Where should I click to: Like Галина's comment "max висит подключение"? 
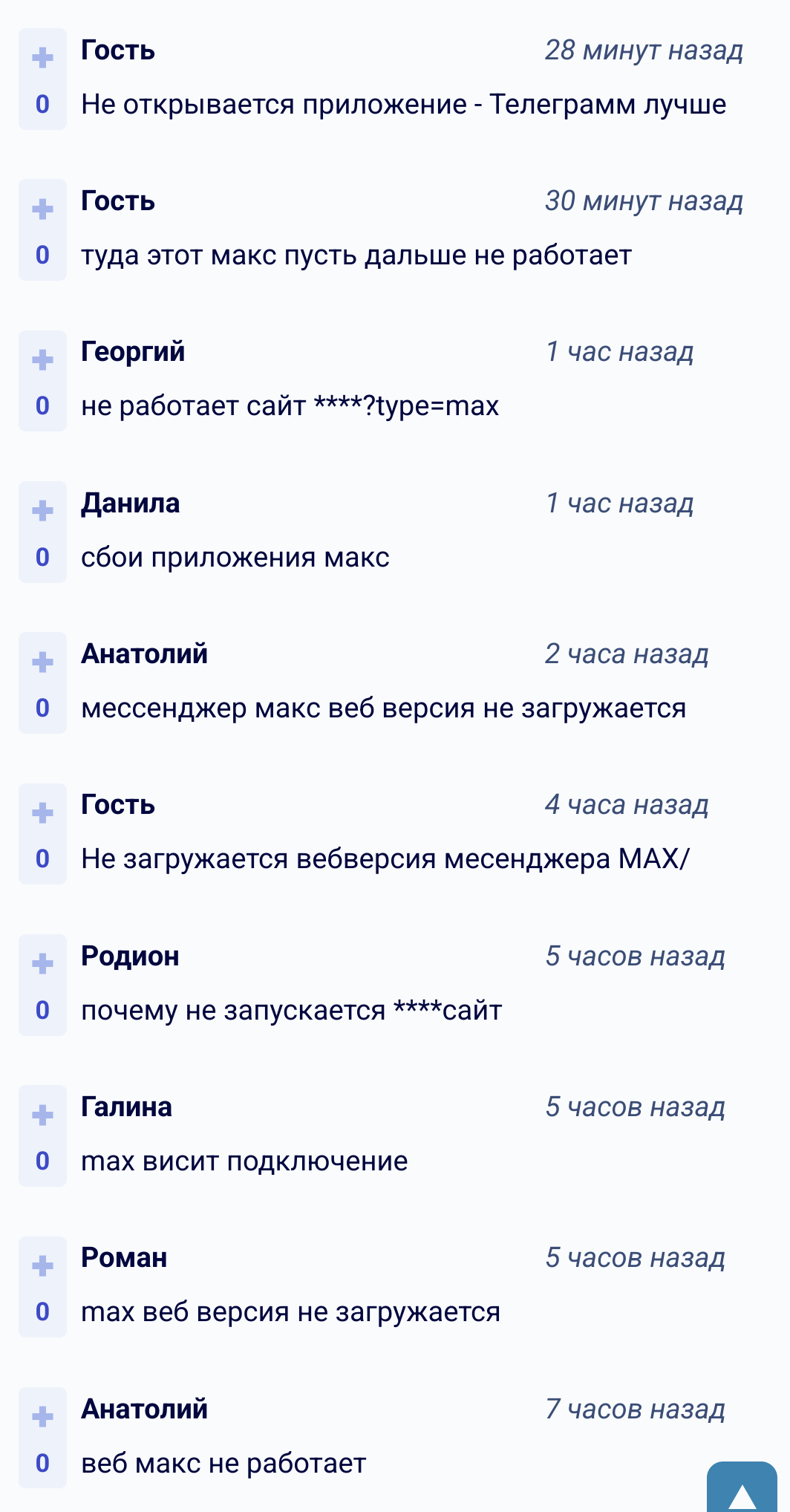(x=42, y=1114)
